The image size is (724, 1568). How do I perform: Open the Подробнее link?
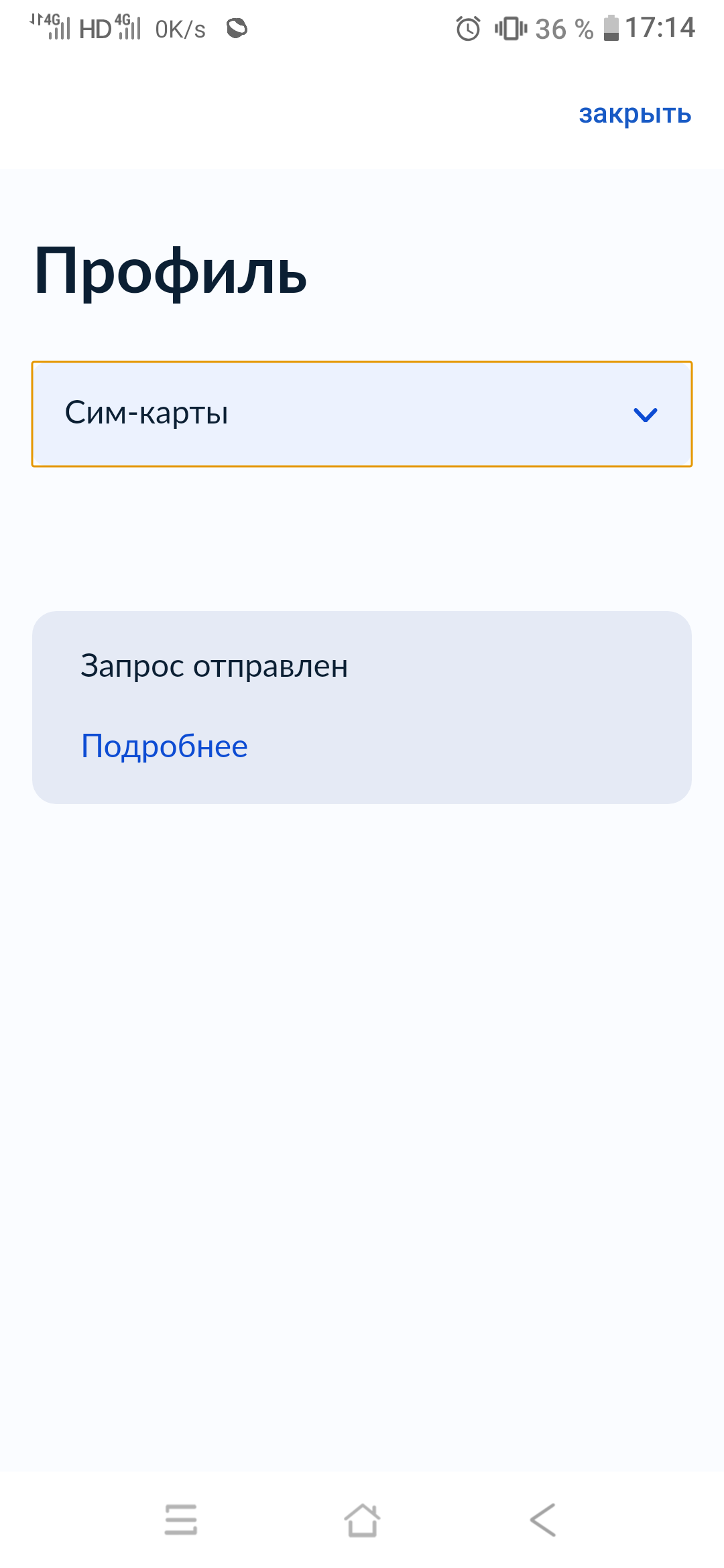click(164, 746)
